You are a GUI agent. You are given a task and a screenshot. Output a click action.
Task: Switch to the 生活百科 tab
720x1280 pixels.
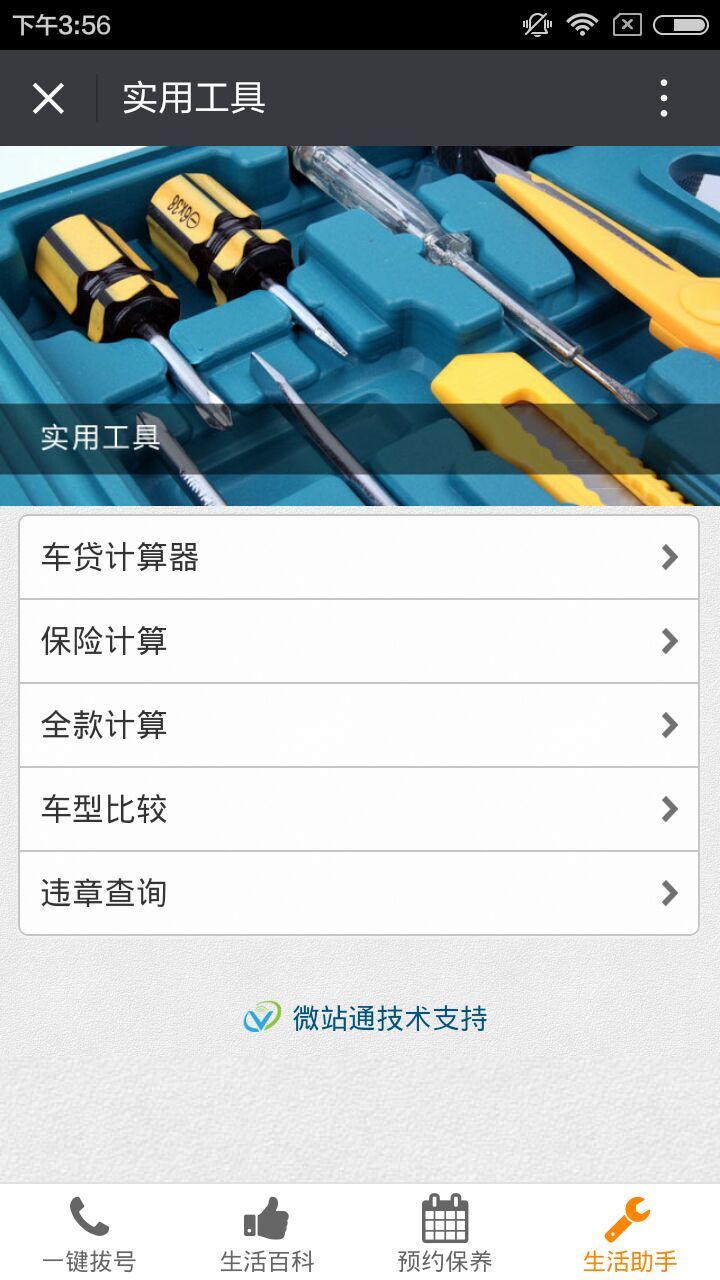pos(267,1234)
